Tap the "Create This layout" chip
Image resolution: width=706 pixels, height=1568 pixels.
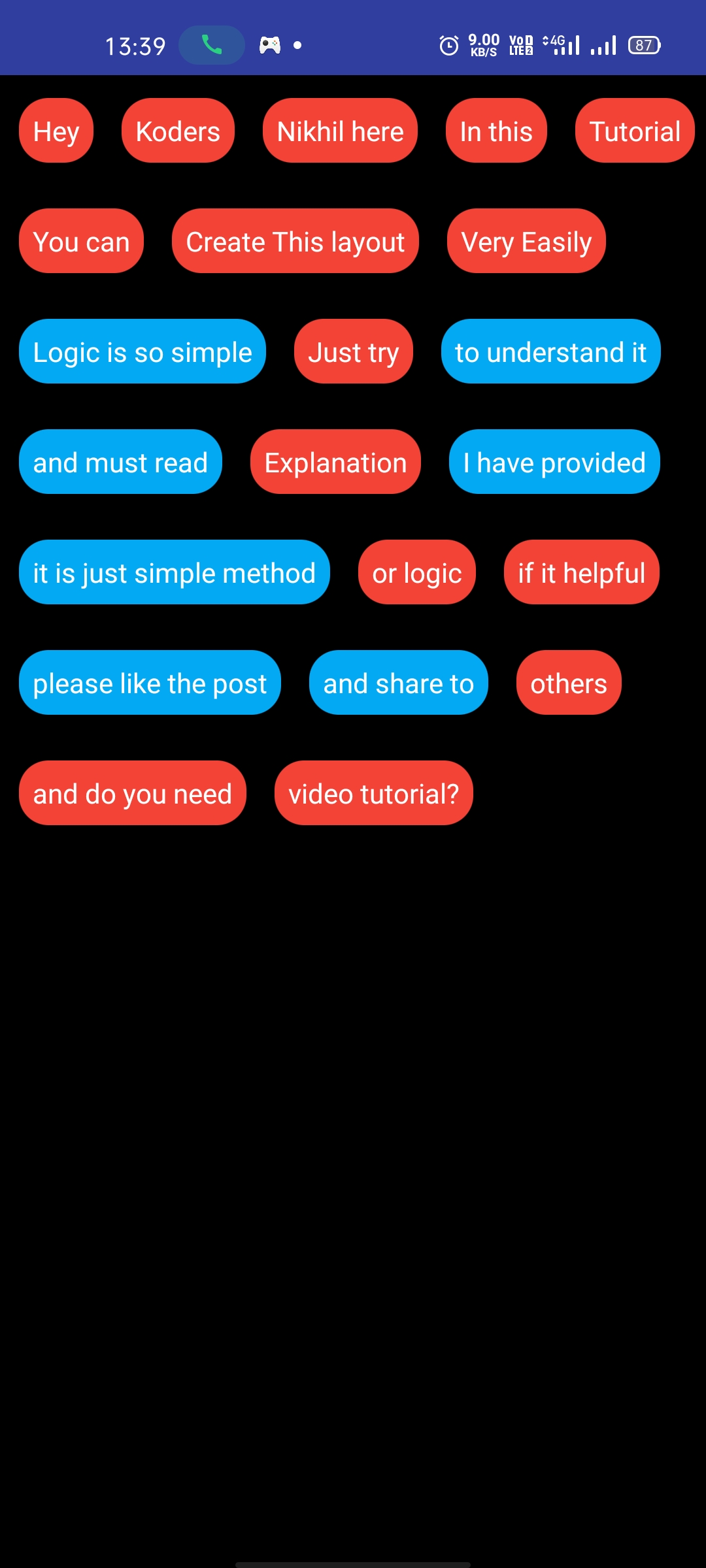click(295, 241)
